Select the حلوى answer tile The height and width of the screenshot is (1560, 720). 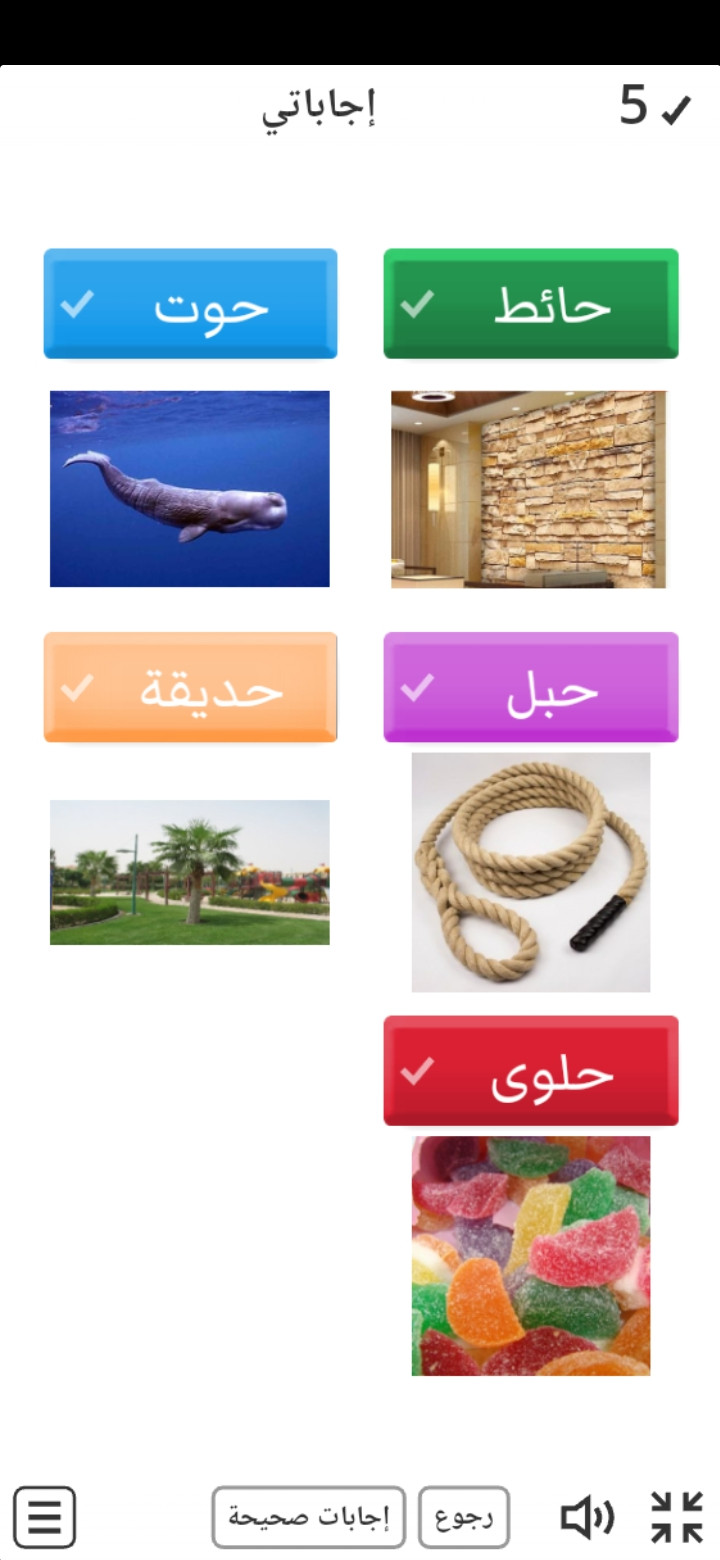coord(531,1072)
